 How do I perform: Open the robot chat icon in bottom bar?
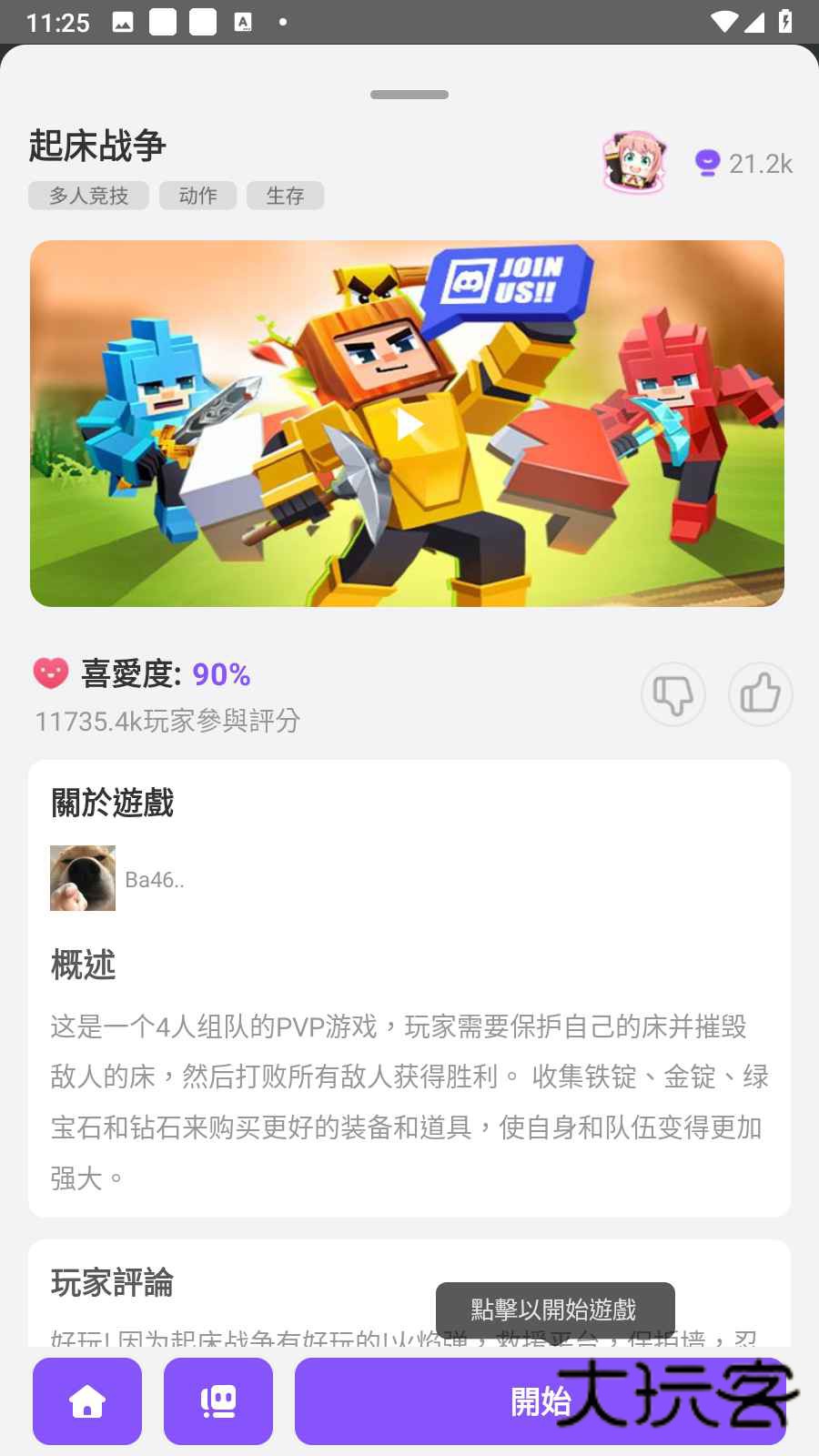click(218, 1401)
